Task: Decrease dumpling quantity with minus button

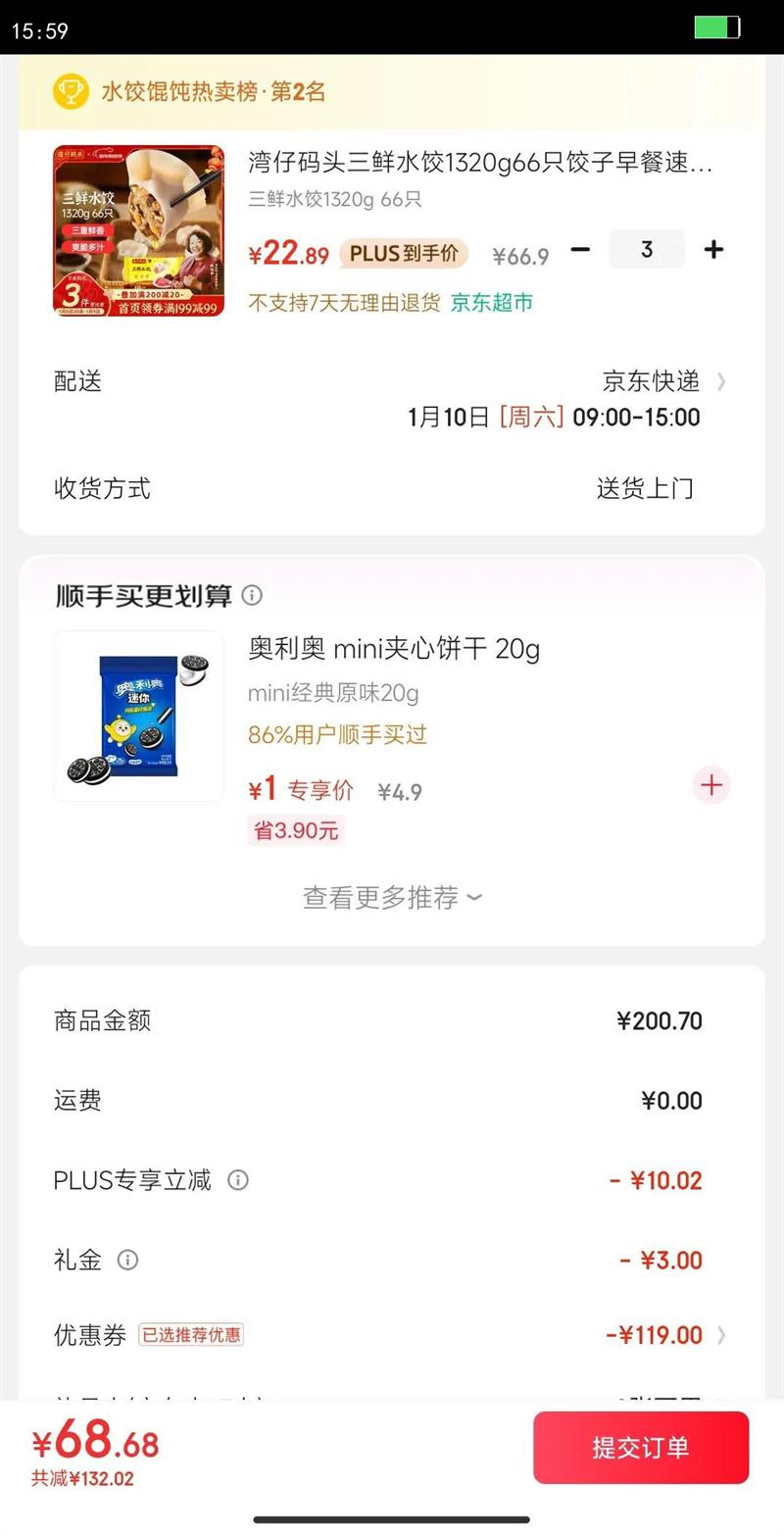Action: 580,250
